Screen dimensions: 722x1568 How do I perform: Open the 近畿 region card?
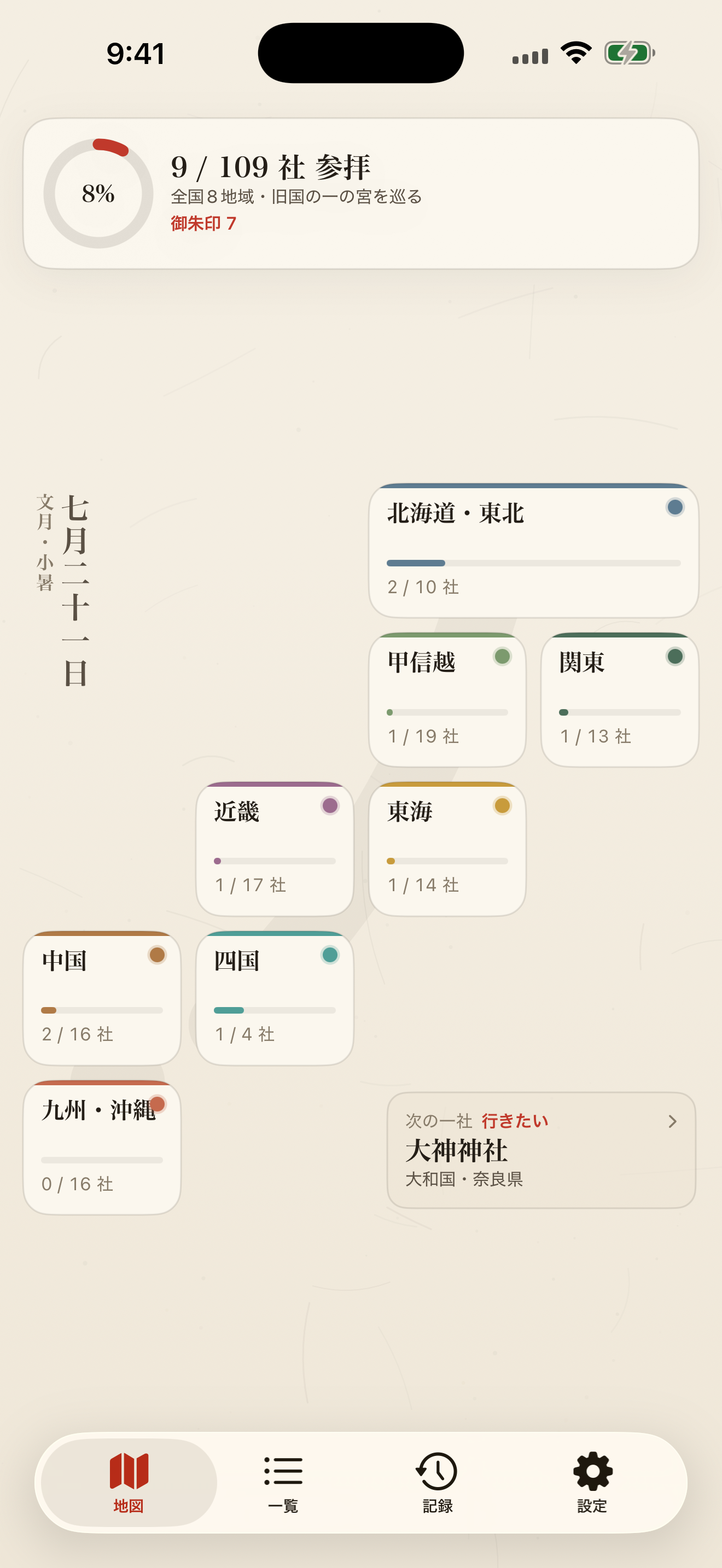[x=275, y=849]
